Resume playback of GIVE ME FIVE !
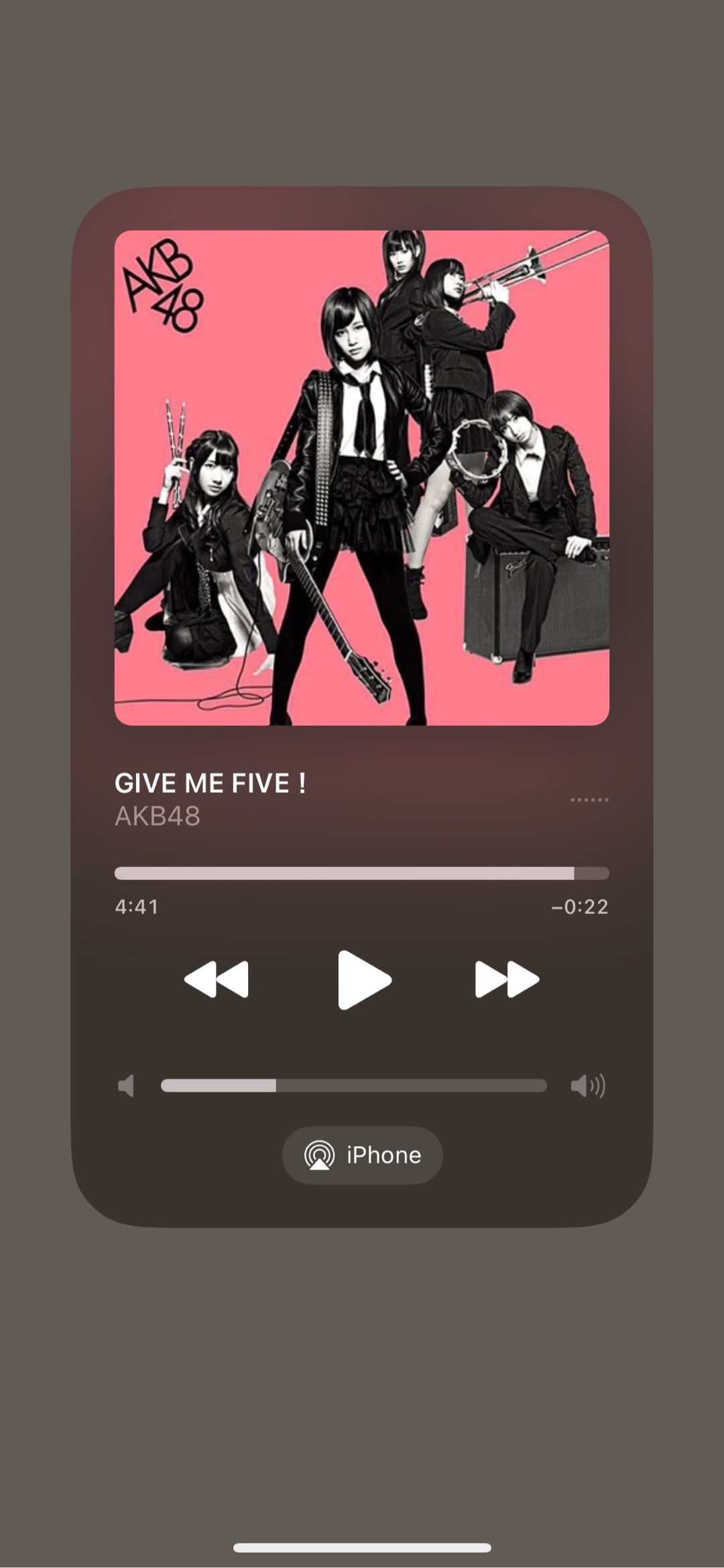This screenshot has width=724, height=1568. [363, 980]
